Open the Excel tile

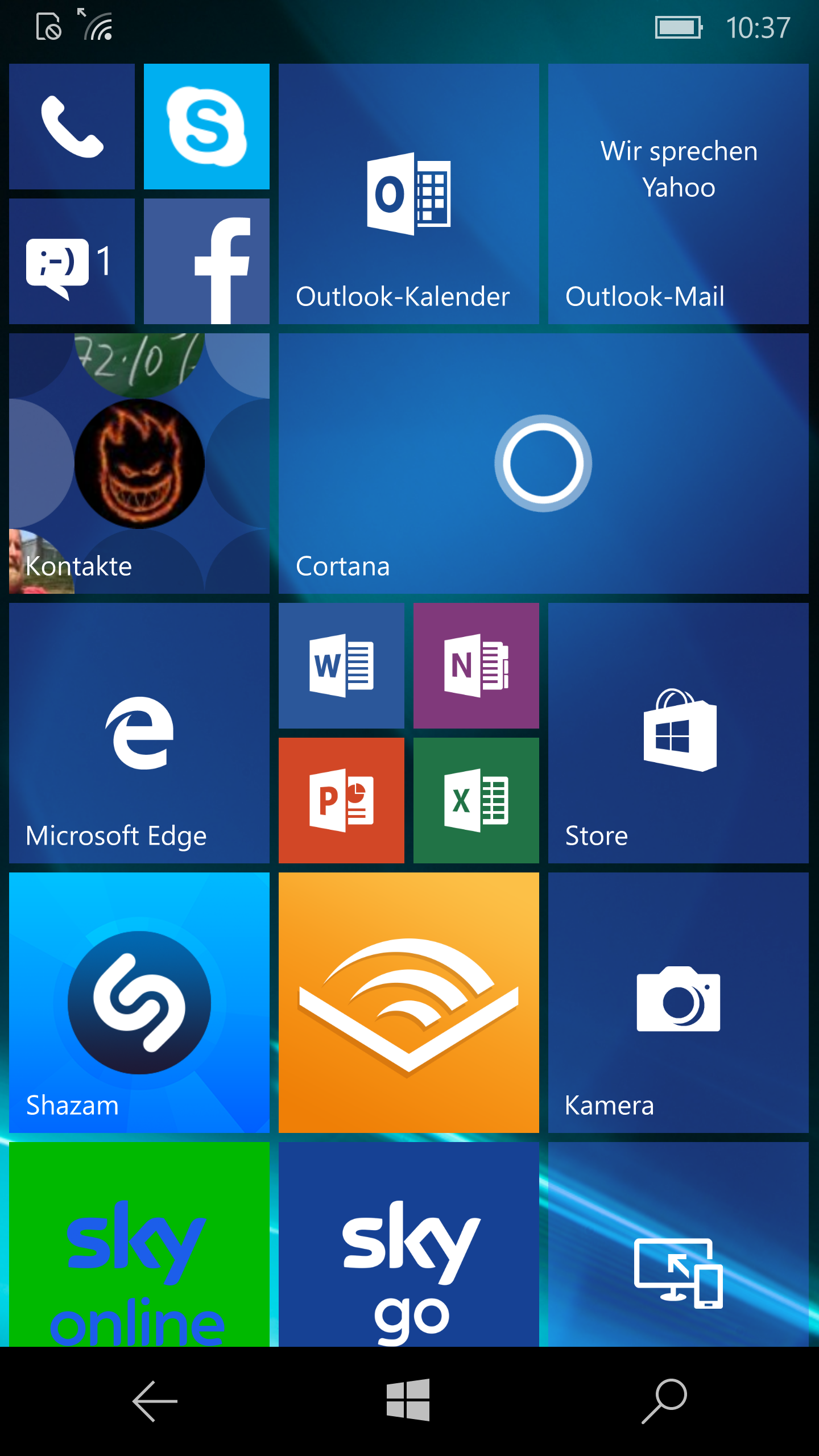(476, 800)
